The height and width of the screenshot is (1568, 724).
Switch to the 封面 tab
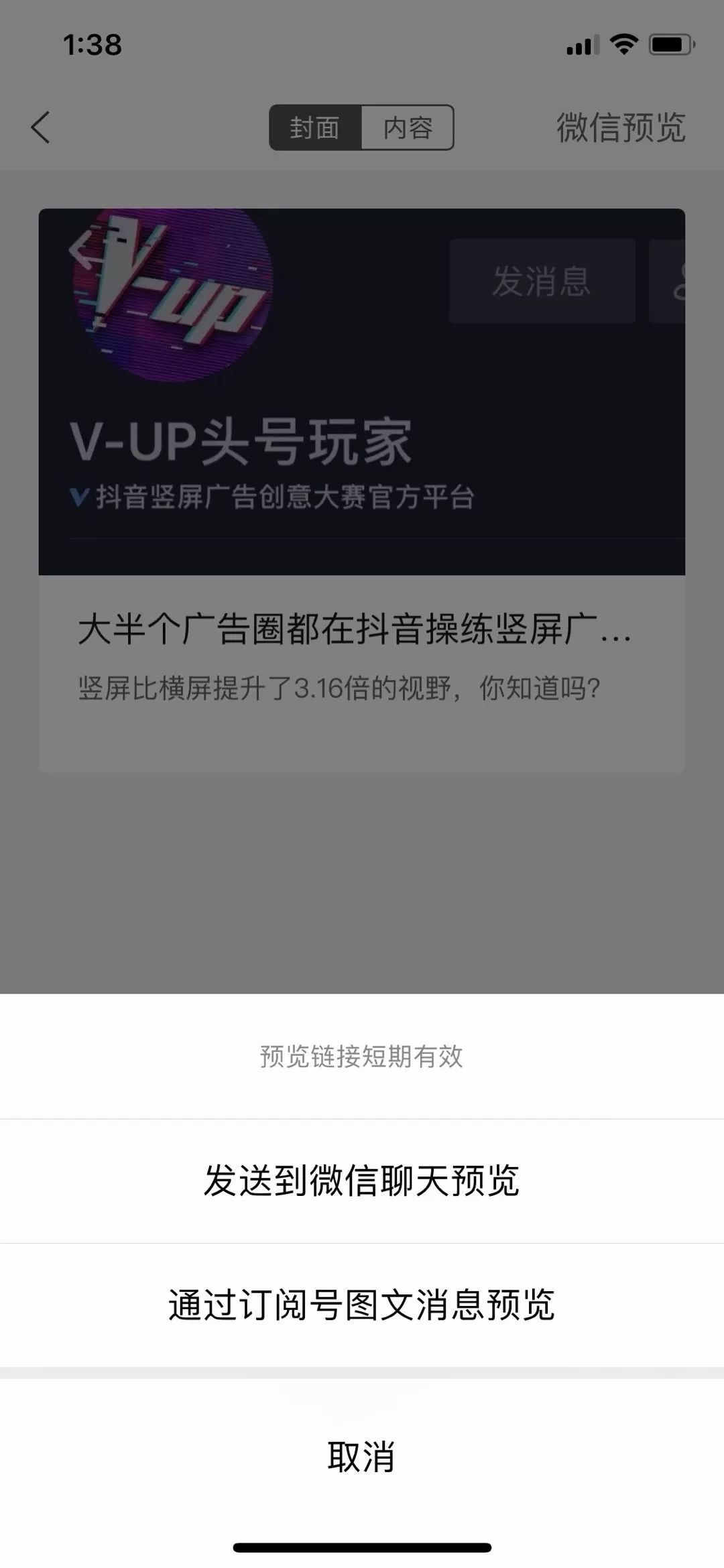pos(315,127)
